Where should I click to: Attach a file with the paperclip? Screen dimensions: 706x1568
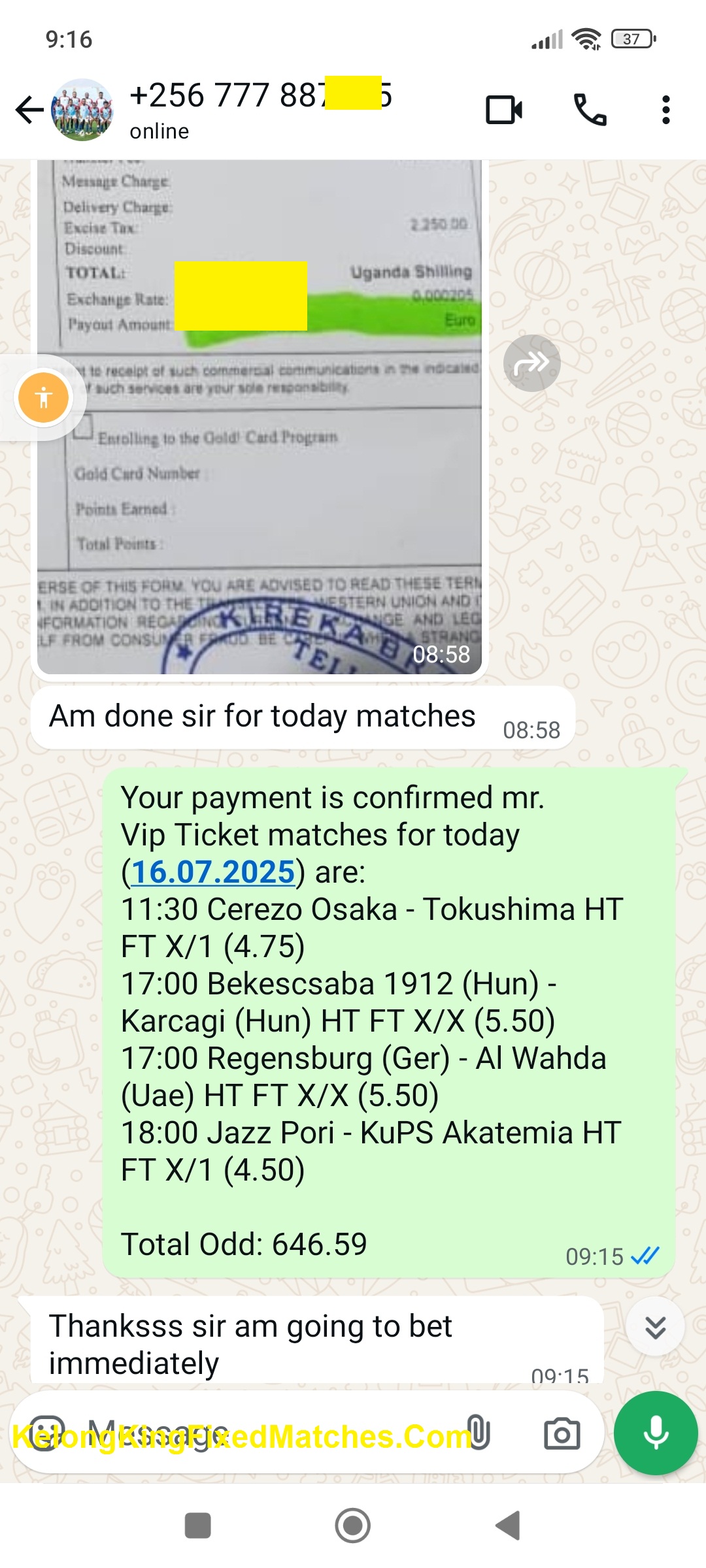[x=479, y=1433]
